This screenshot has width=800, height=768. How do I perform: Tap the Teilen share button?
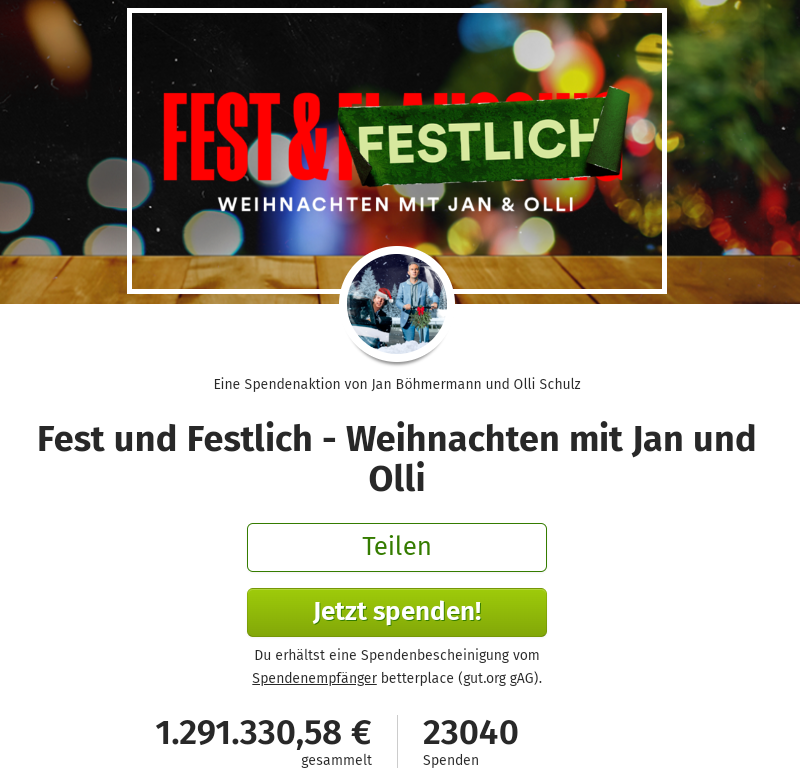pos(397,547)
